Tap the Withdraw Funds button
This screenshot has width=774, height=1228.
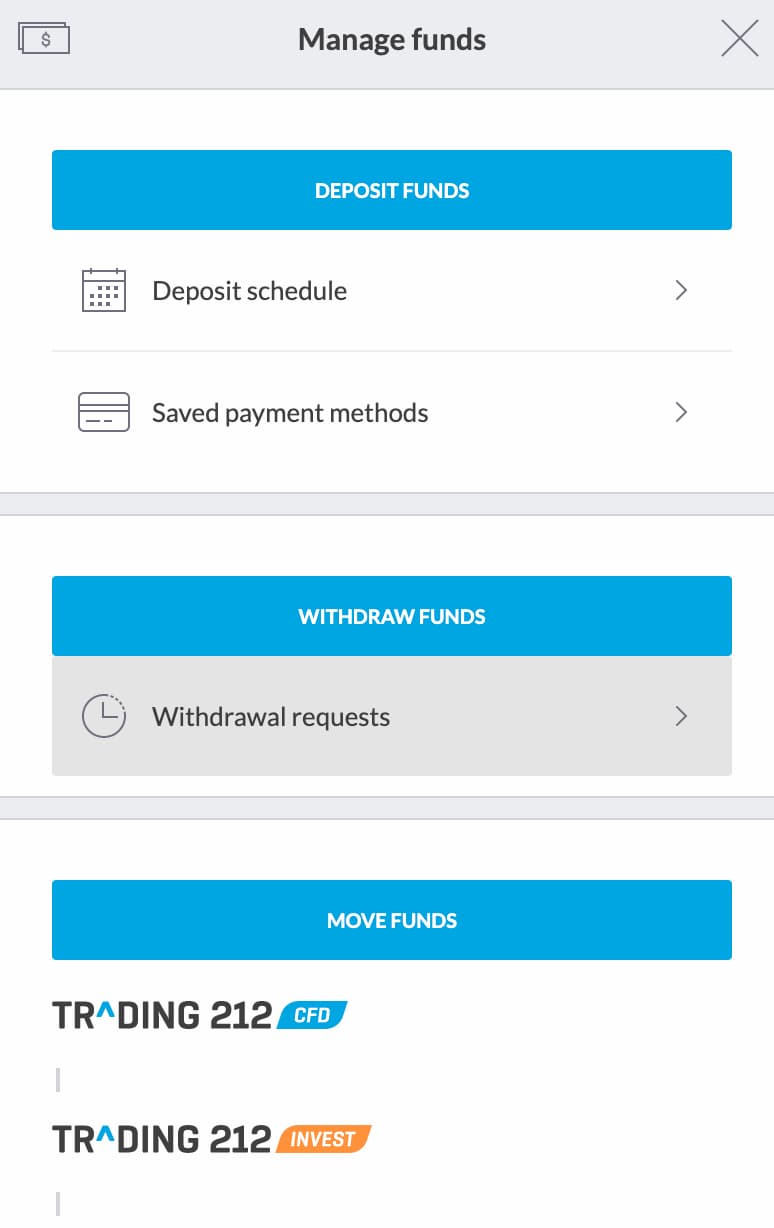[392, 616]
